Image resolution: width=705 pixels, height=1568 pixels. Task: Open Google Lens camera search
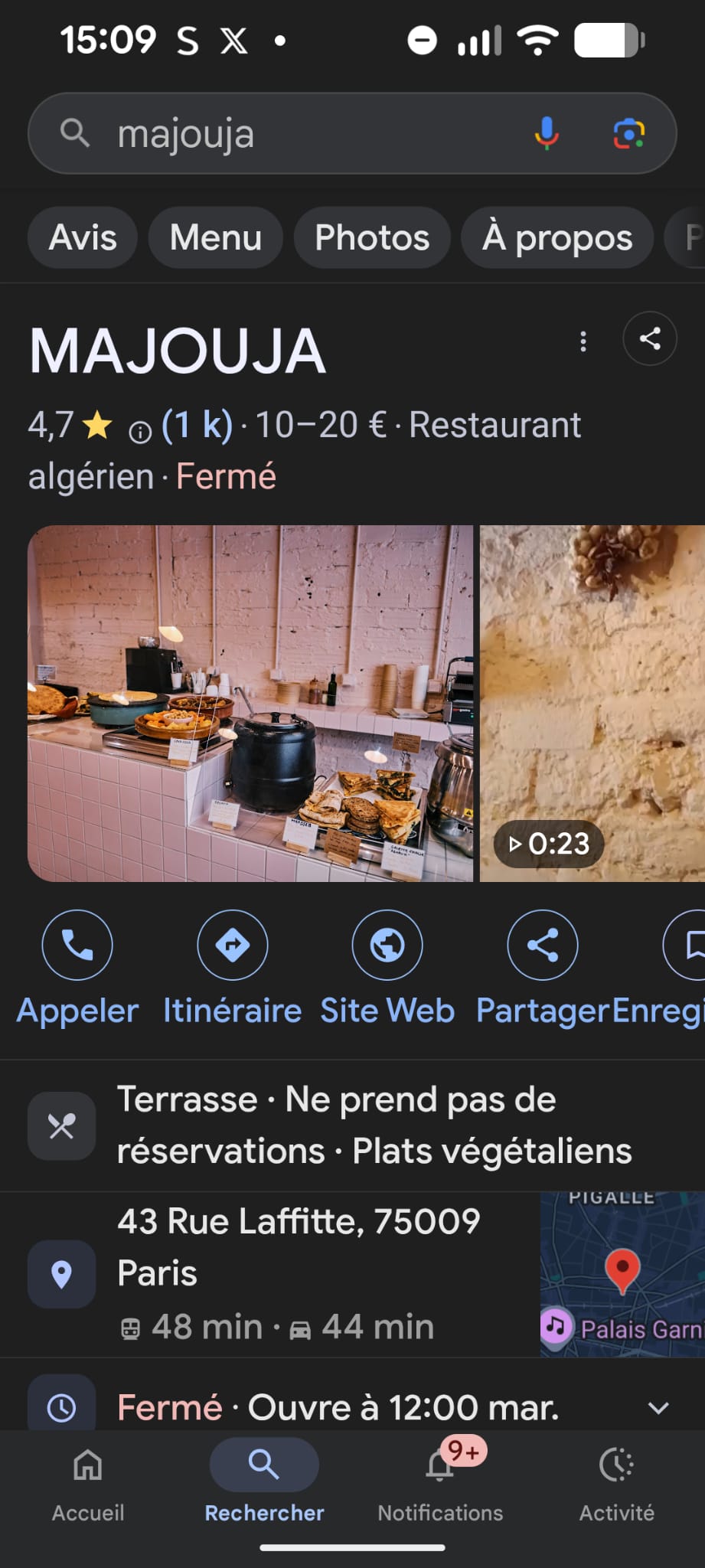628,134
